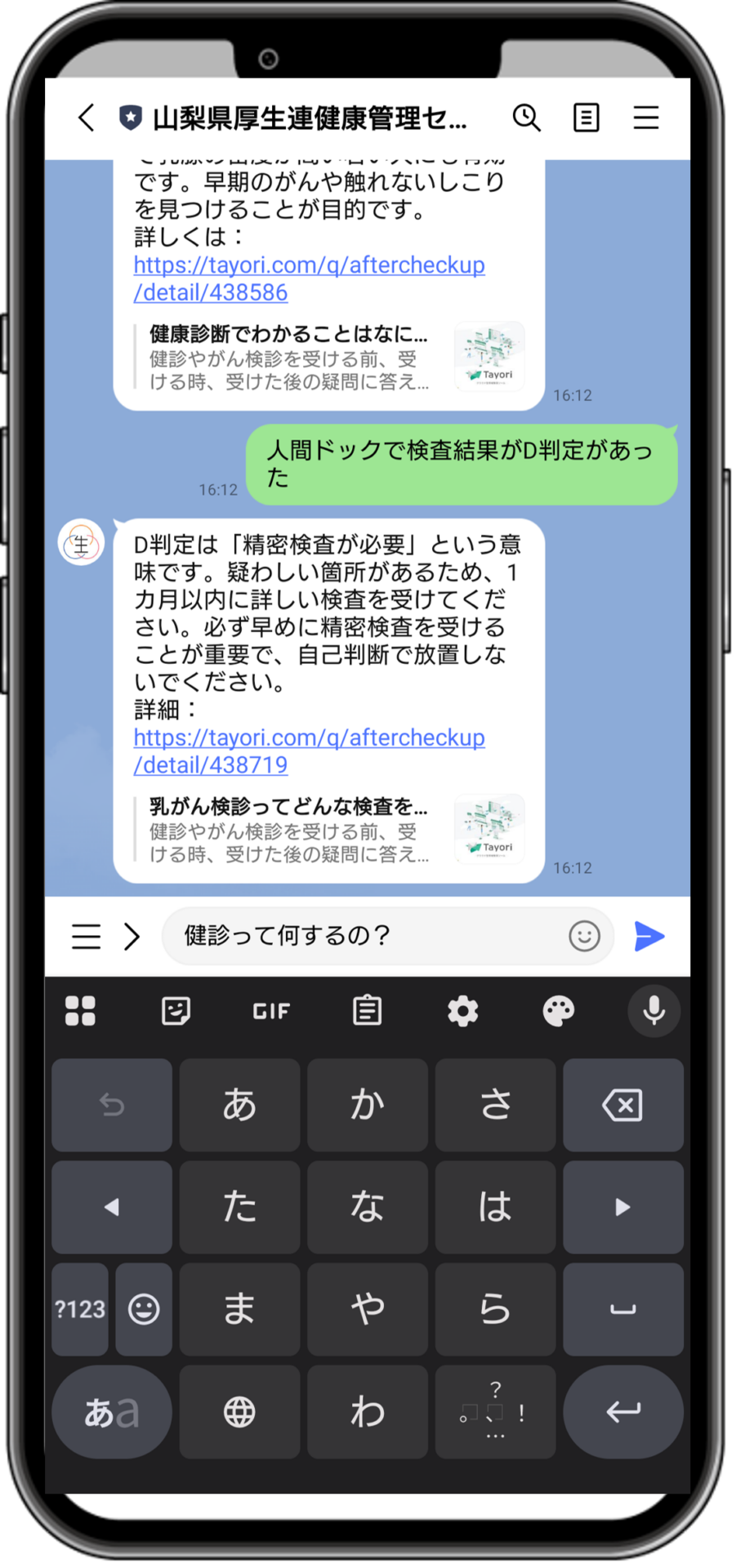Viewport: 754px width, 1568px height.
Task: Tap the message field with 健診って何するの？
Action: coord(368,936)
